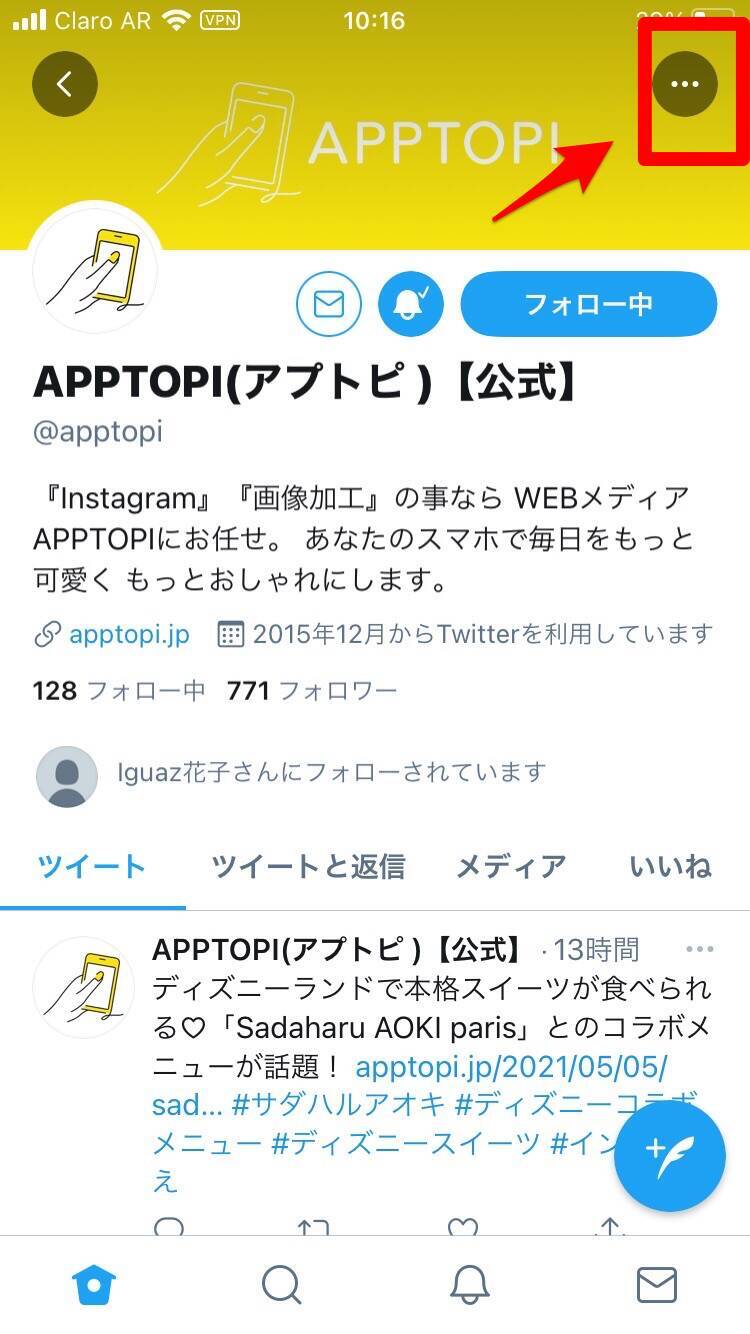View the 128 フォロー中 list
Image resolution: width=750 pixels, height=1334 pixels.
[119, 690]
